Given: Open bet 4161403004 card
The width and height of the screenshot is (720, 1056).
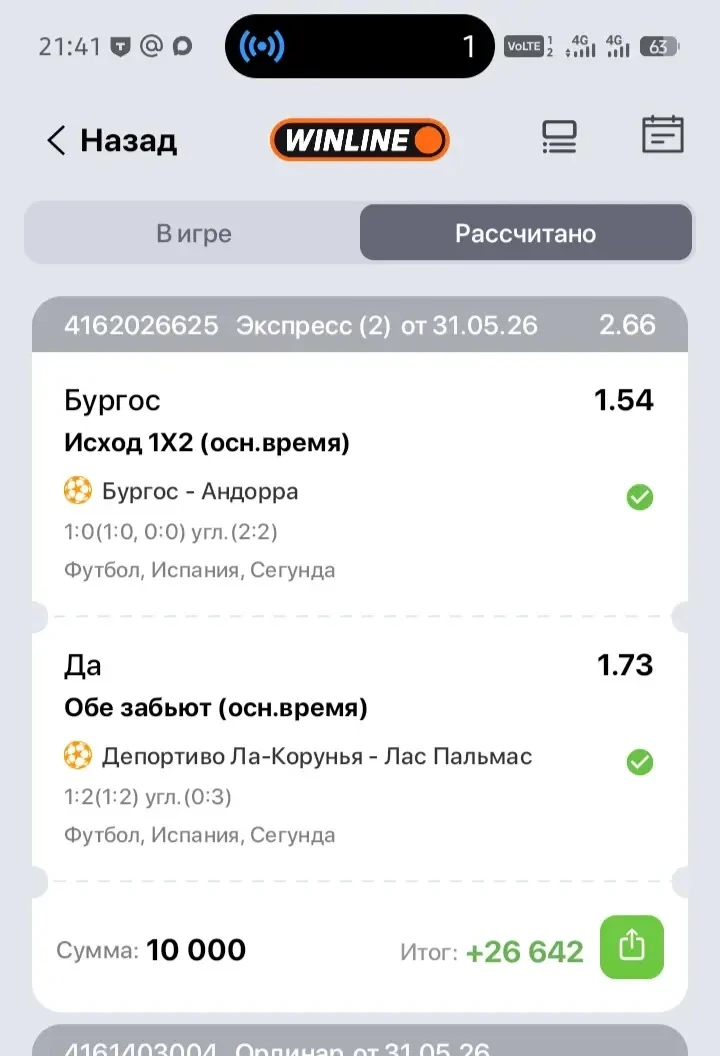Looking at the screenshot, I should (360, 1041).
